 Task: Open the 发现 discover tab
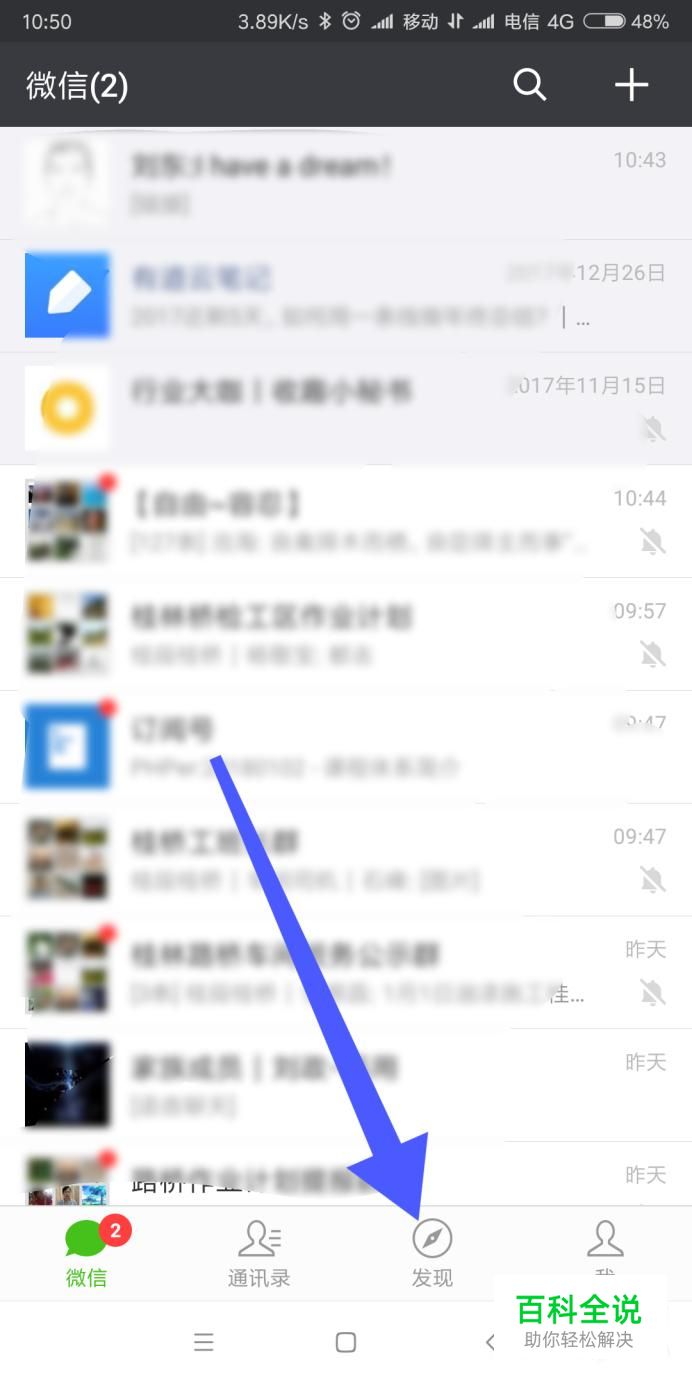(432, 1252)
